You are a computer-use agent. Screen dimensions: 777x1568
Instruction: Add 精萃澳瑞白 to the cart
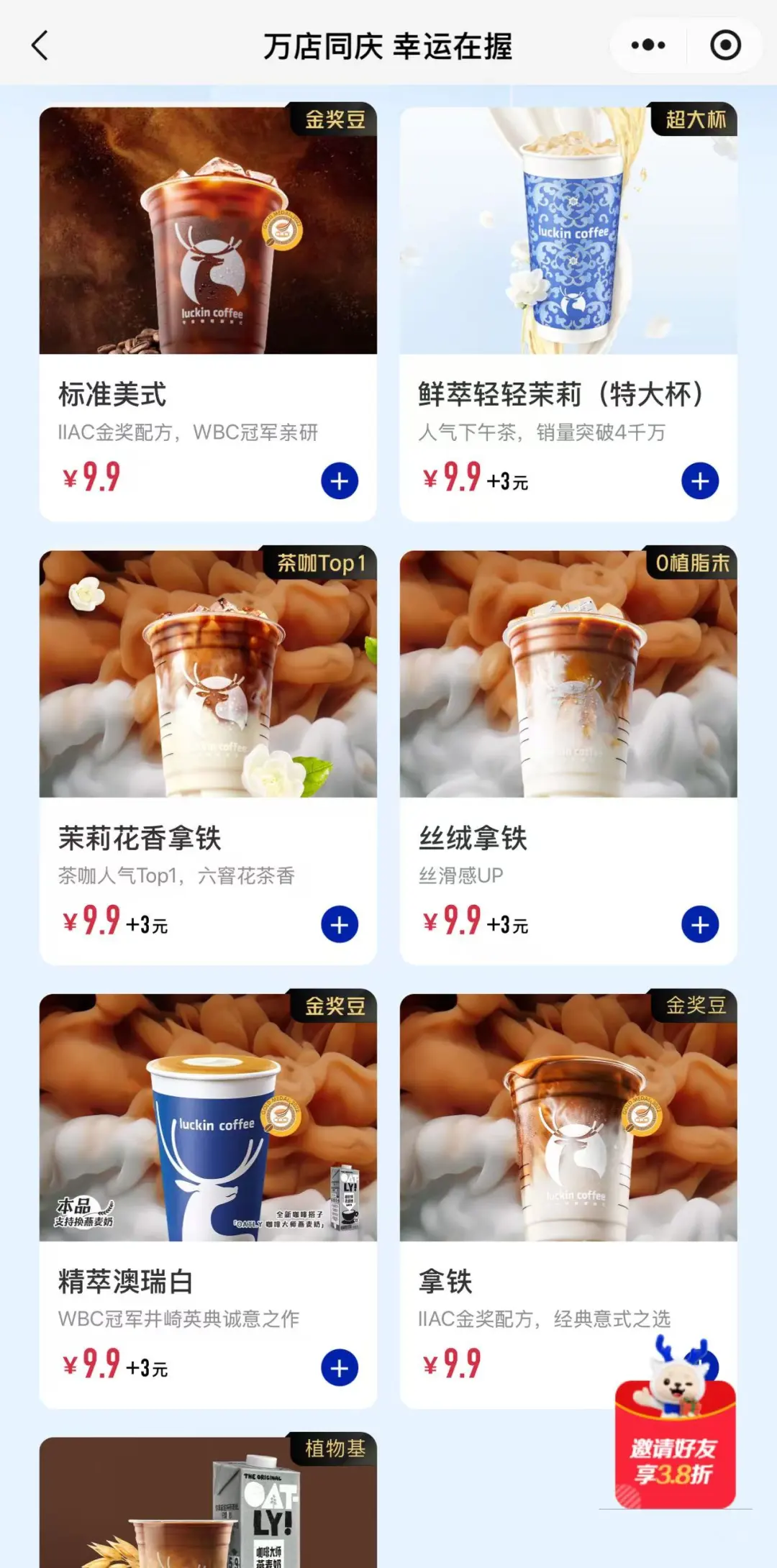340,1368
